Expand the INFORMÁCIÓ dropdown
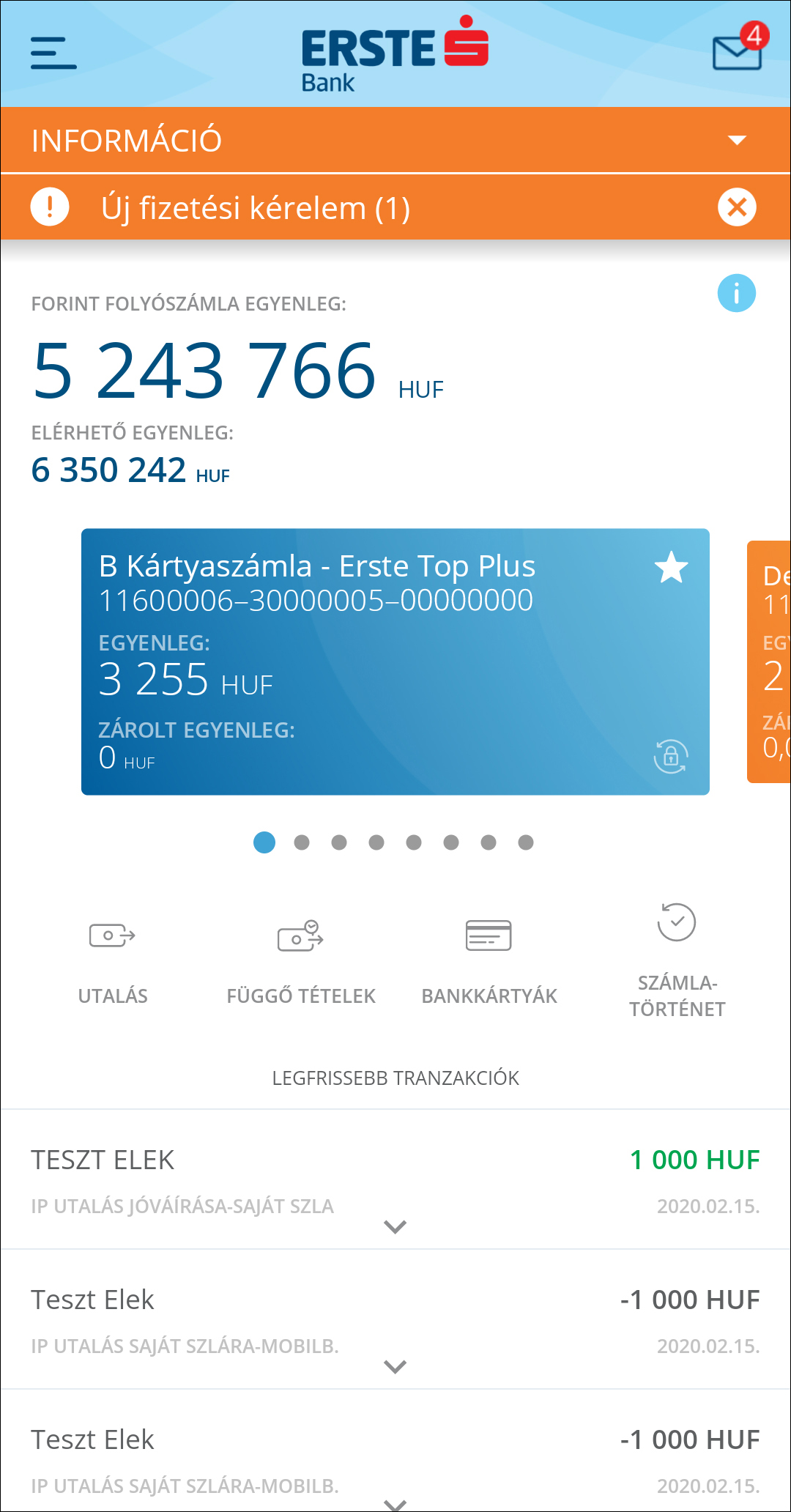The height and width of the screenshot is (1512, 791). (x=737, y=140)
